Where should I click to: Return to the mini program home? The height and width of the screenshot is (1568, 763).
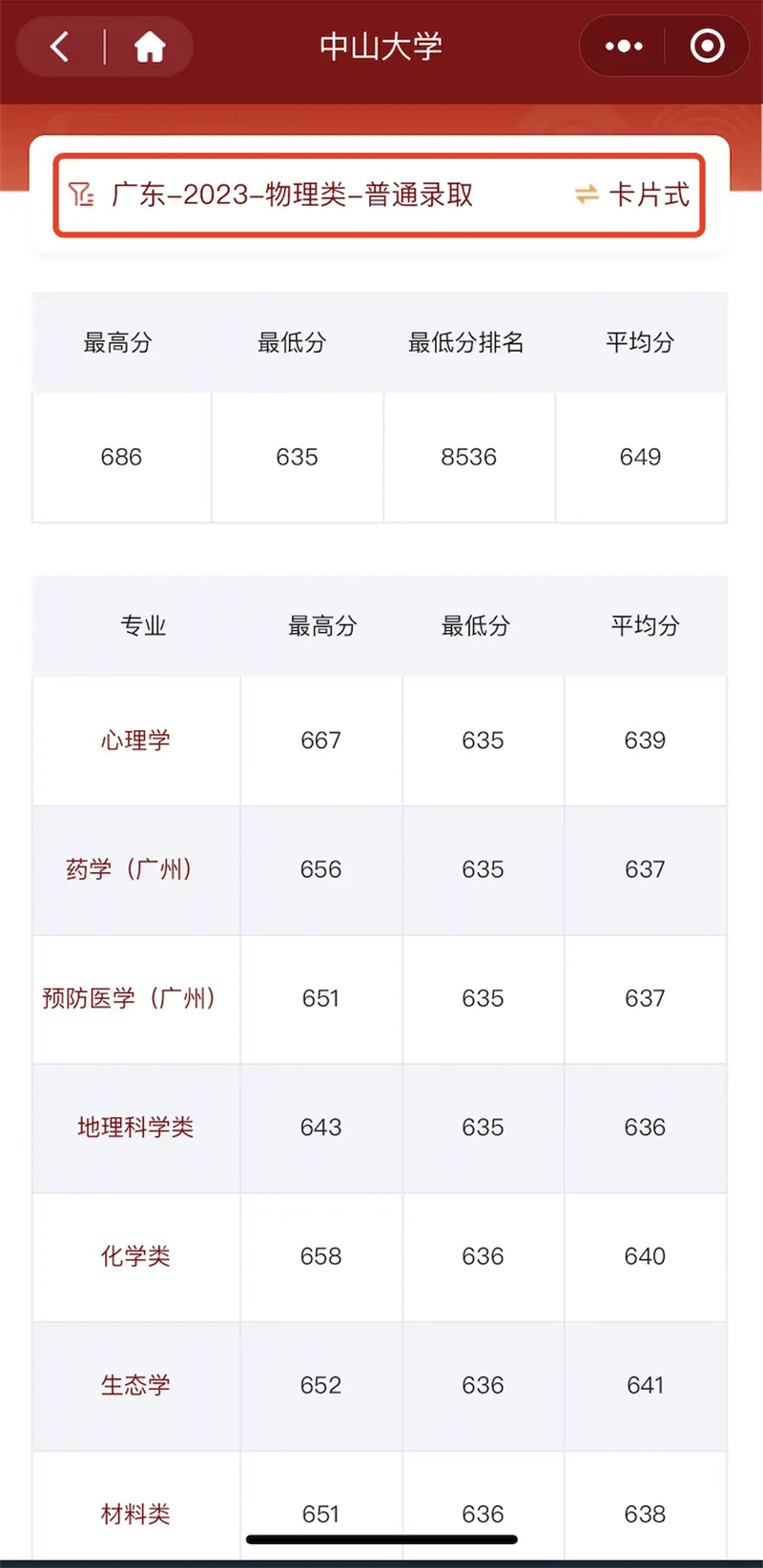(x=150, y=46)
